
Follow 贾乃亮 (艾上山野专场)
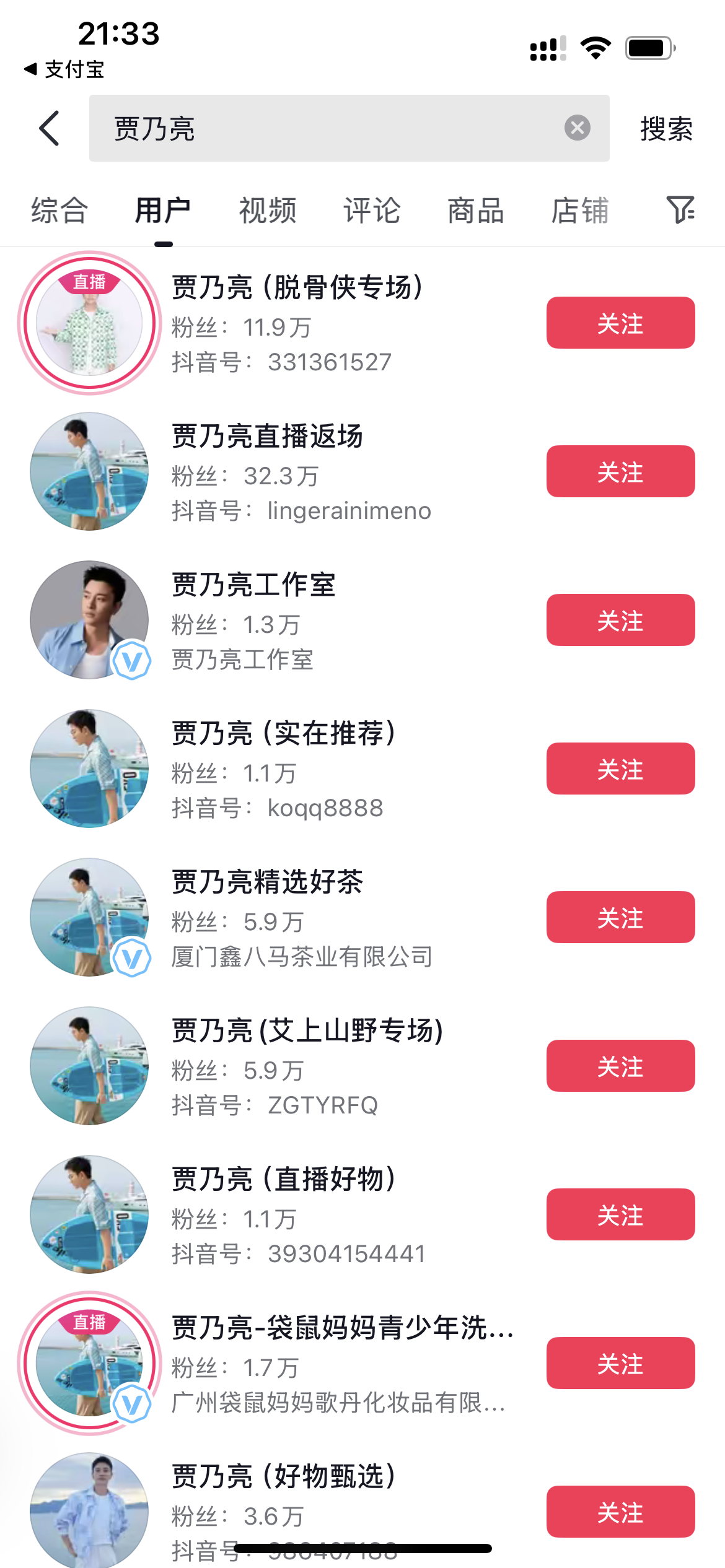[620, 1066]
